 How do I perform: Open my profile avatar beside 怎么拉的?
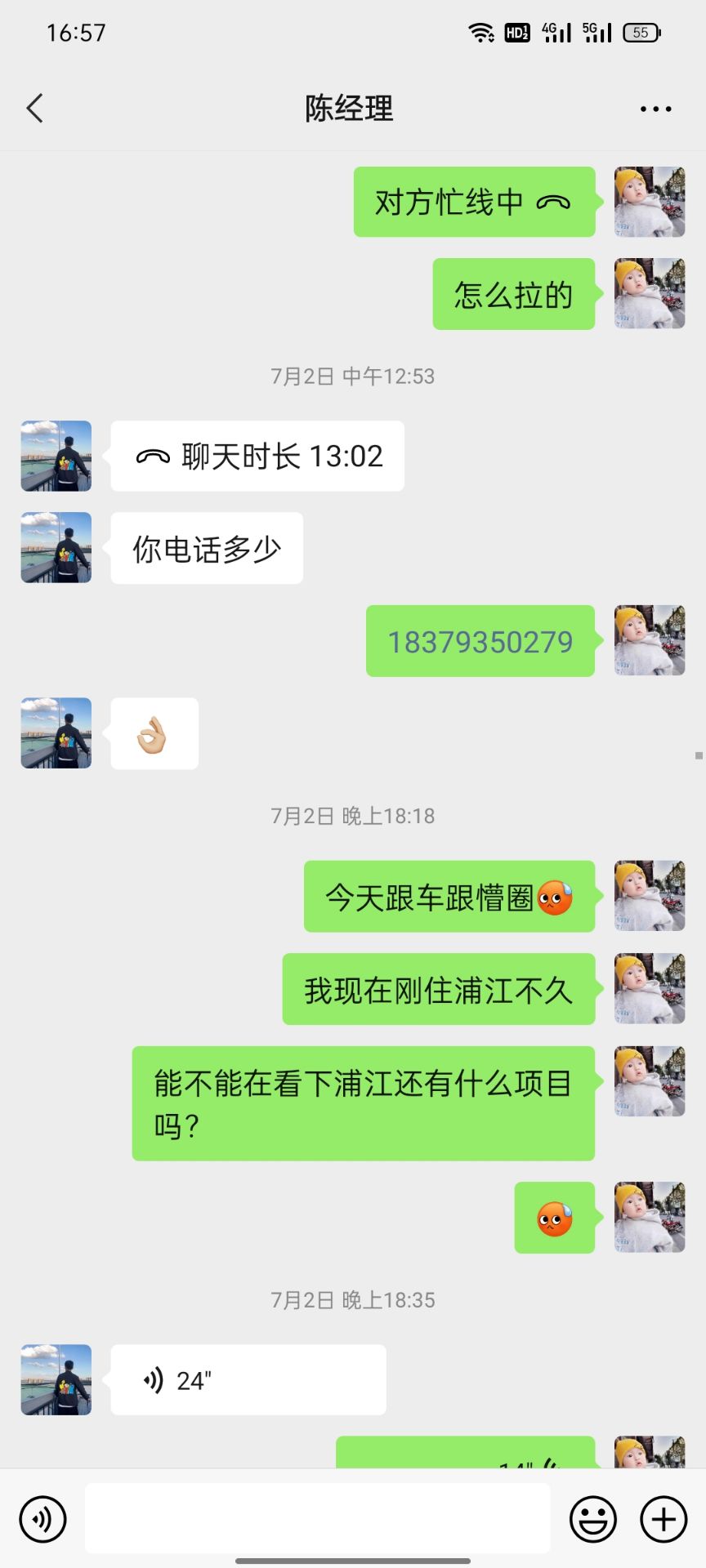650,294
